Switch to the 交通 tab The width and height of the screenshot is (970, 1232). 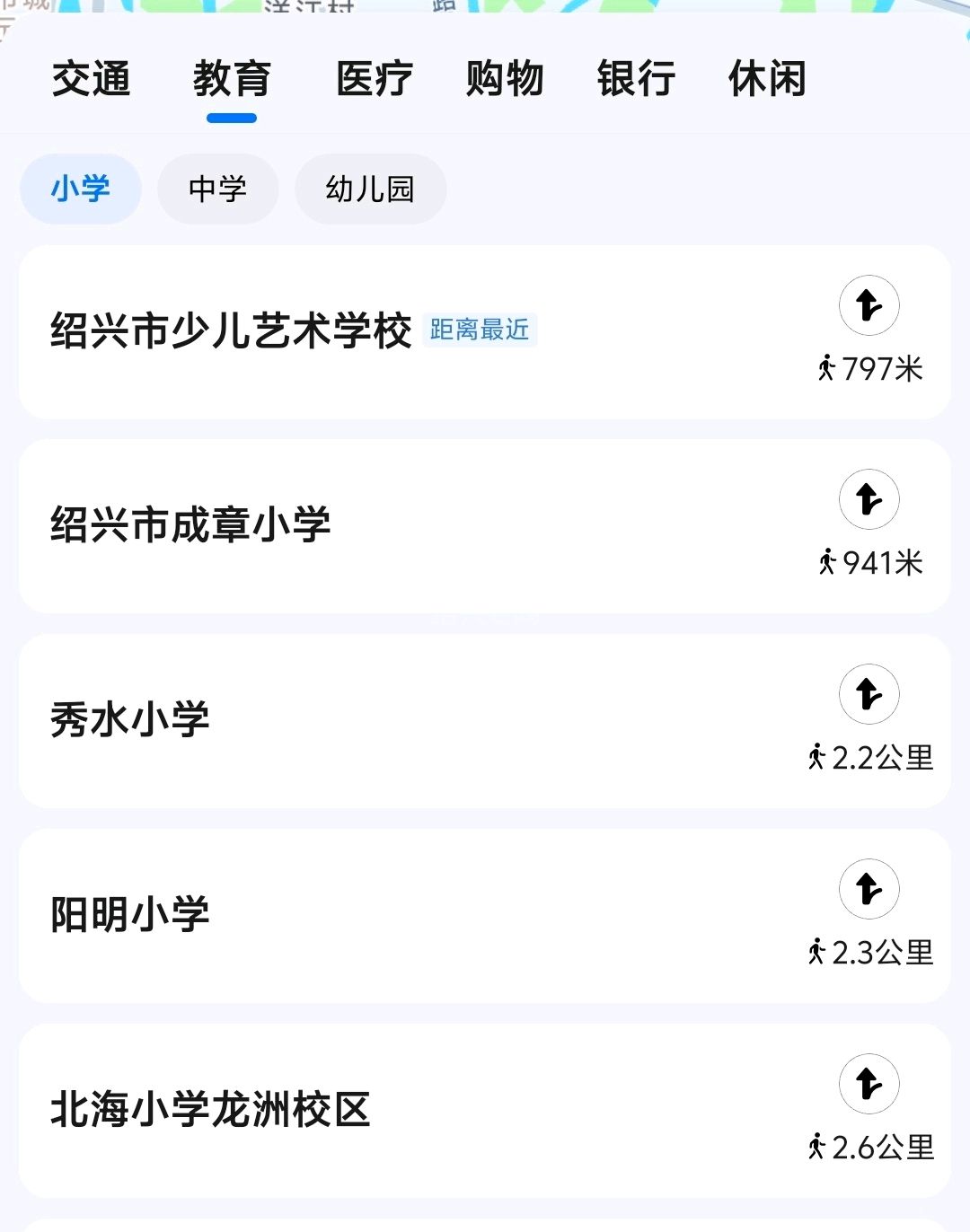91,79
